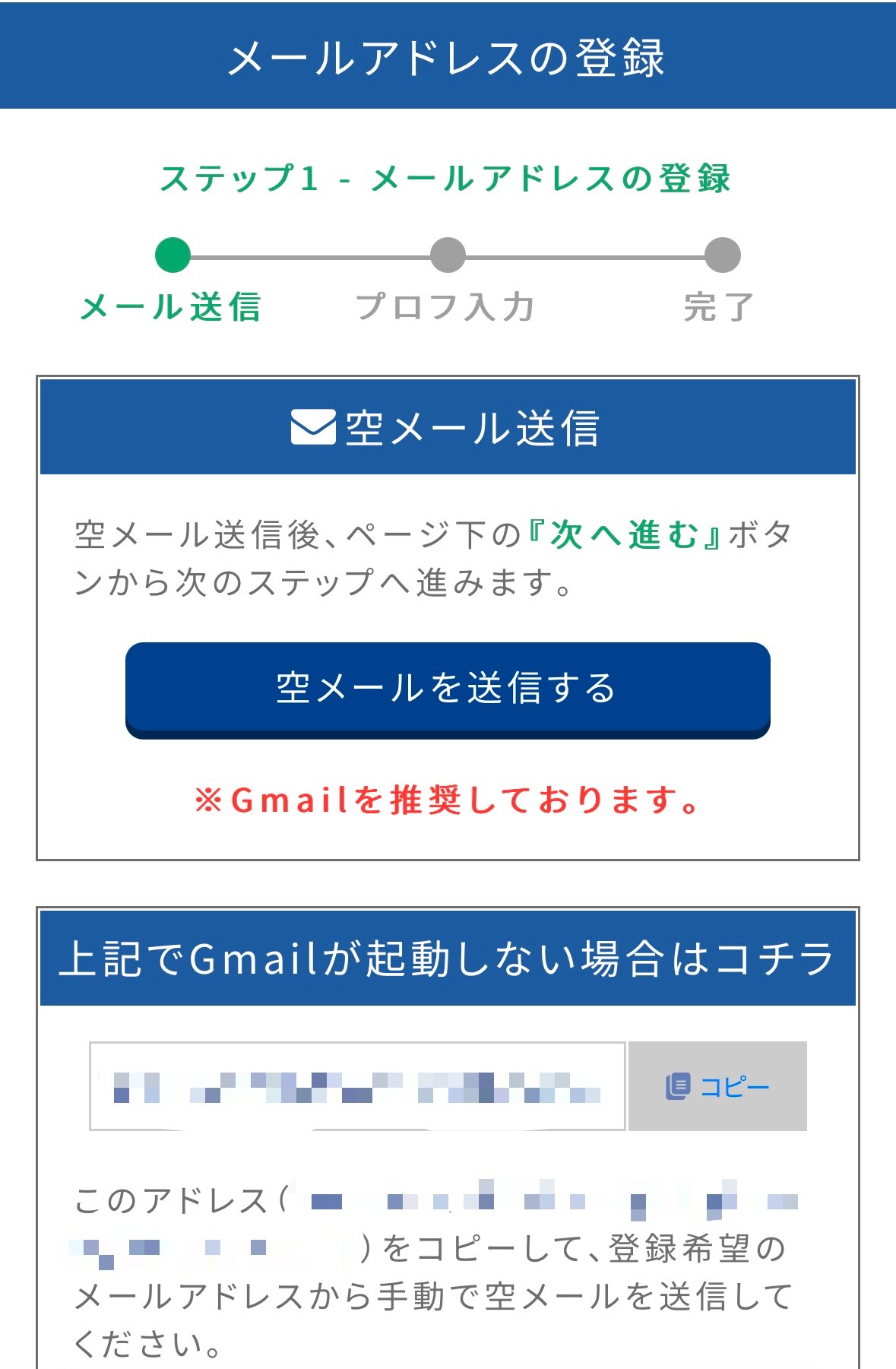Select the blurred email address field
Screen dimensions: 896x1369
(x=357, y=1086)
